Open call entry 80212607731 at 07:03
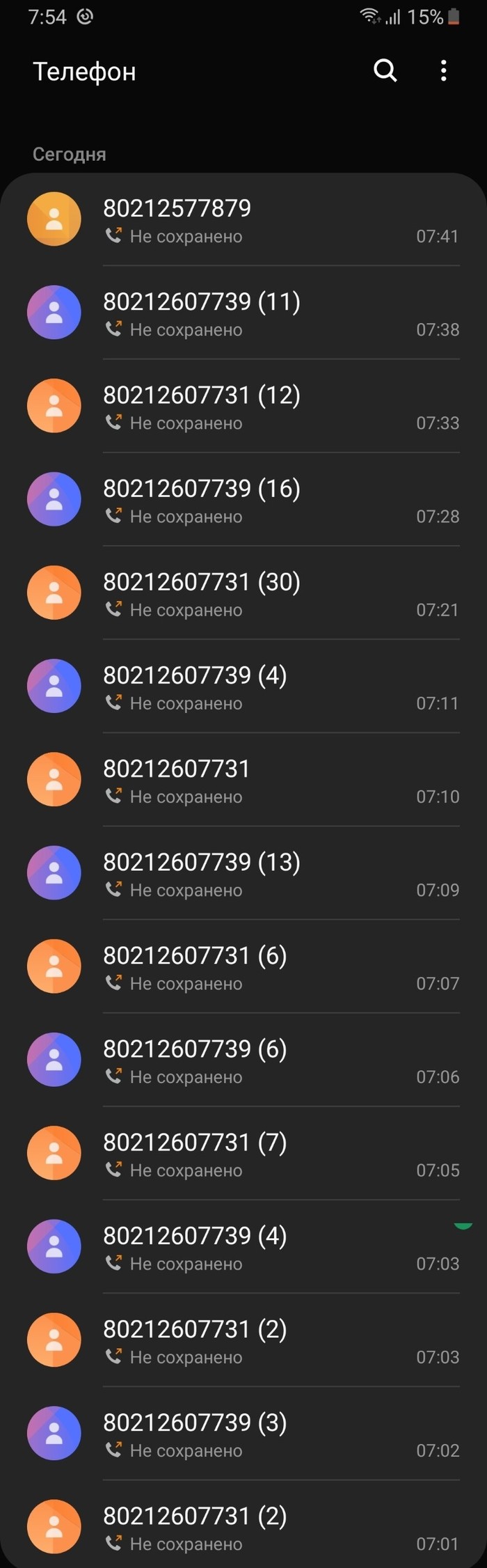The width and height of the screenshot is (487, 1568). (x=278, y=1340)
